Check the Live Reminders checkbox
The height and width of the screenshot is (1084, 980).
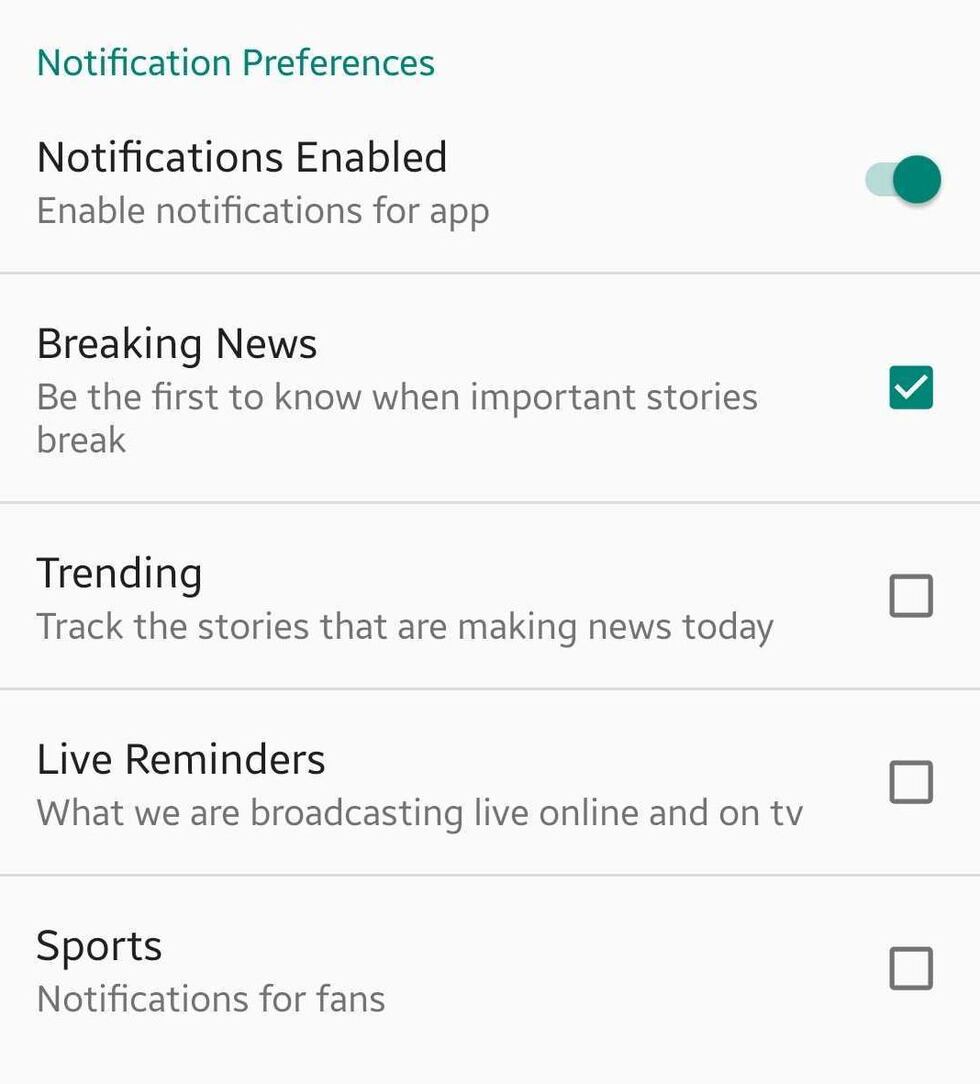(x=911, y=783)
